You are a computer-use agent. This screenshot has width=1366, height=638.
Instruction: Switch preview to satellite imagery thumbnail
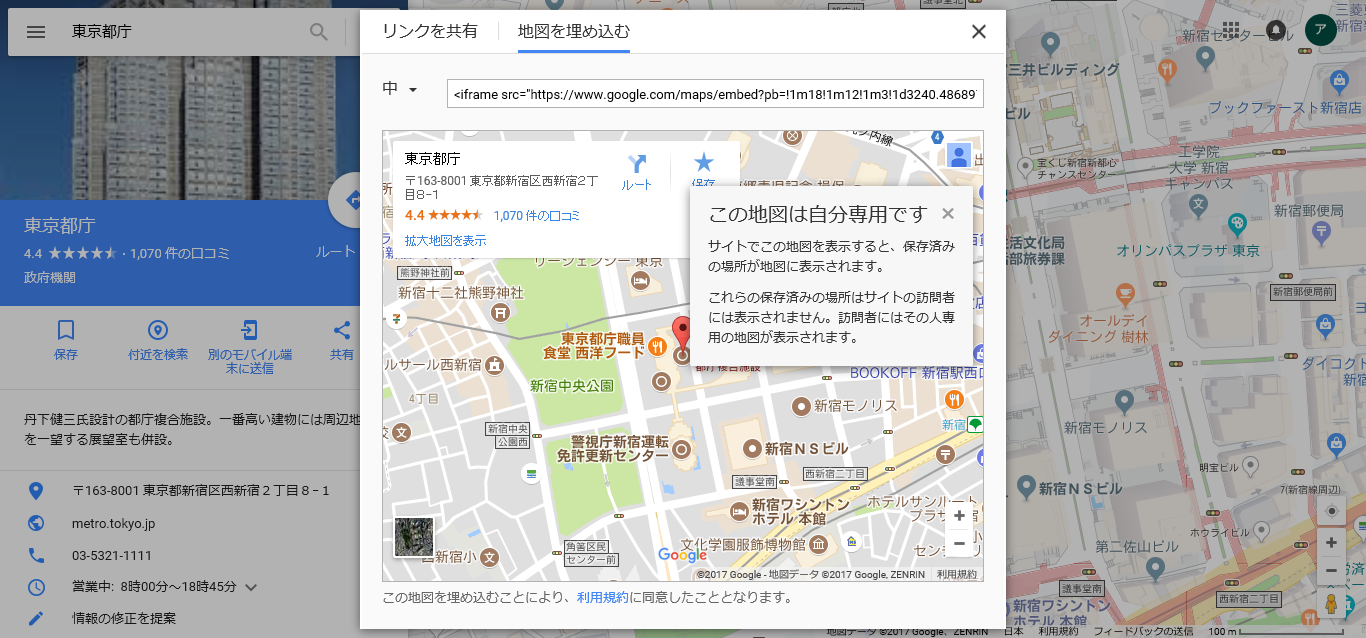(x=414, y=537)
